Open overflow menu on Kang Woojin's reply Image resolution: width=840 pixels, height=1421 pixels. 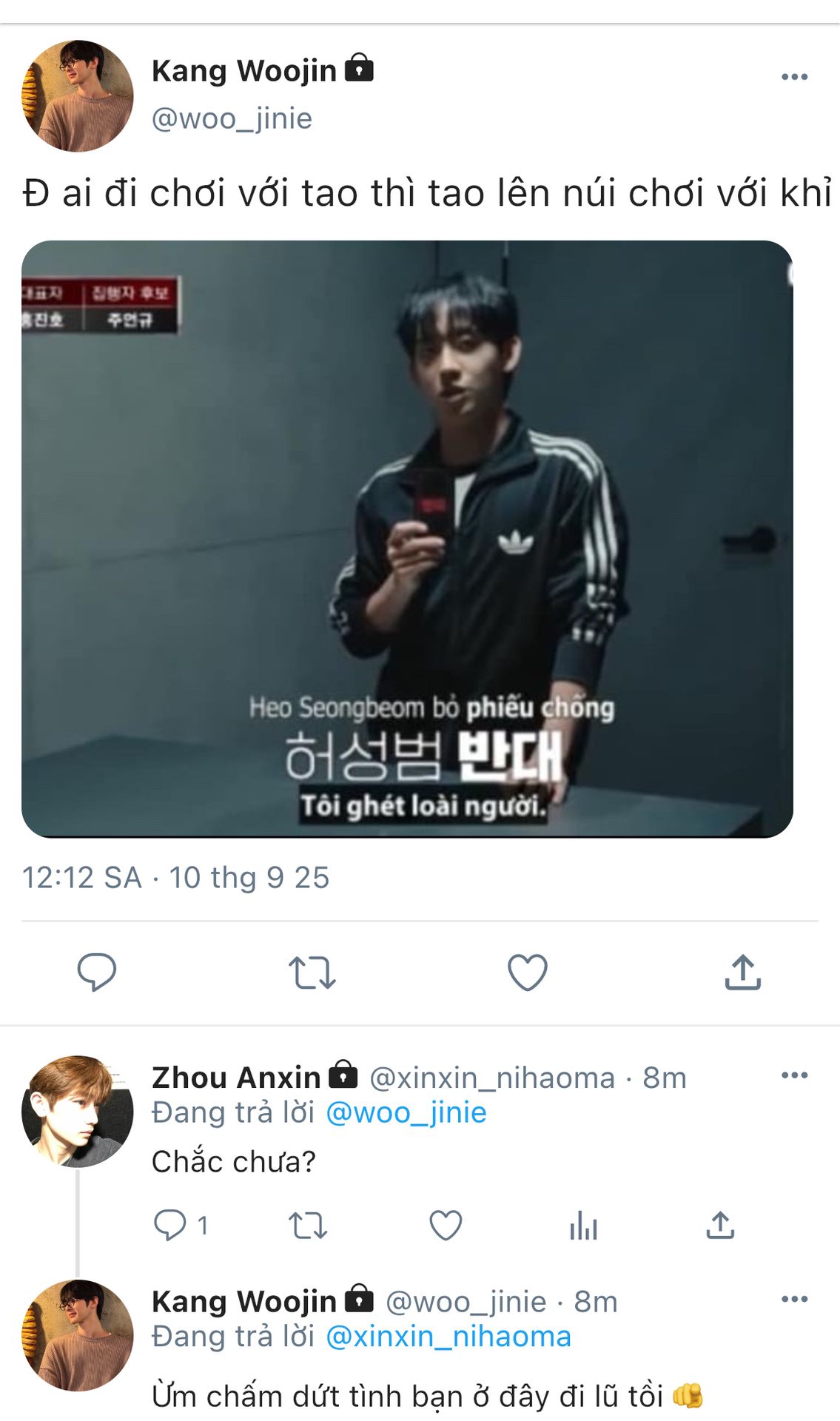coord(794,1299)
